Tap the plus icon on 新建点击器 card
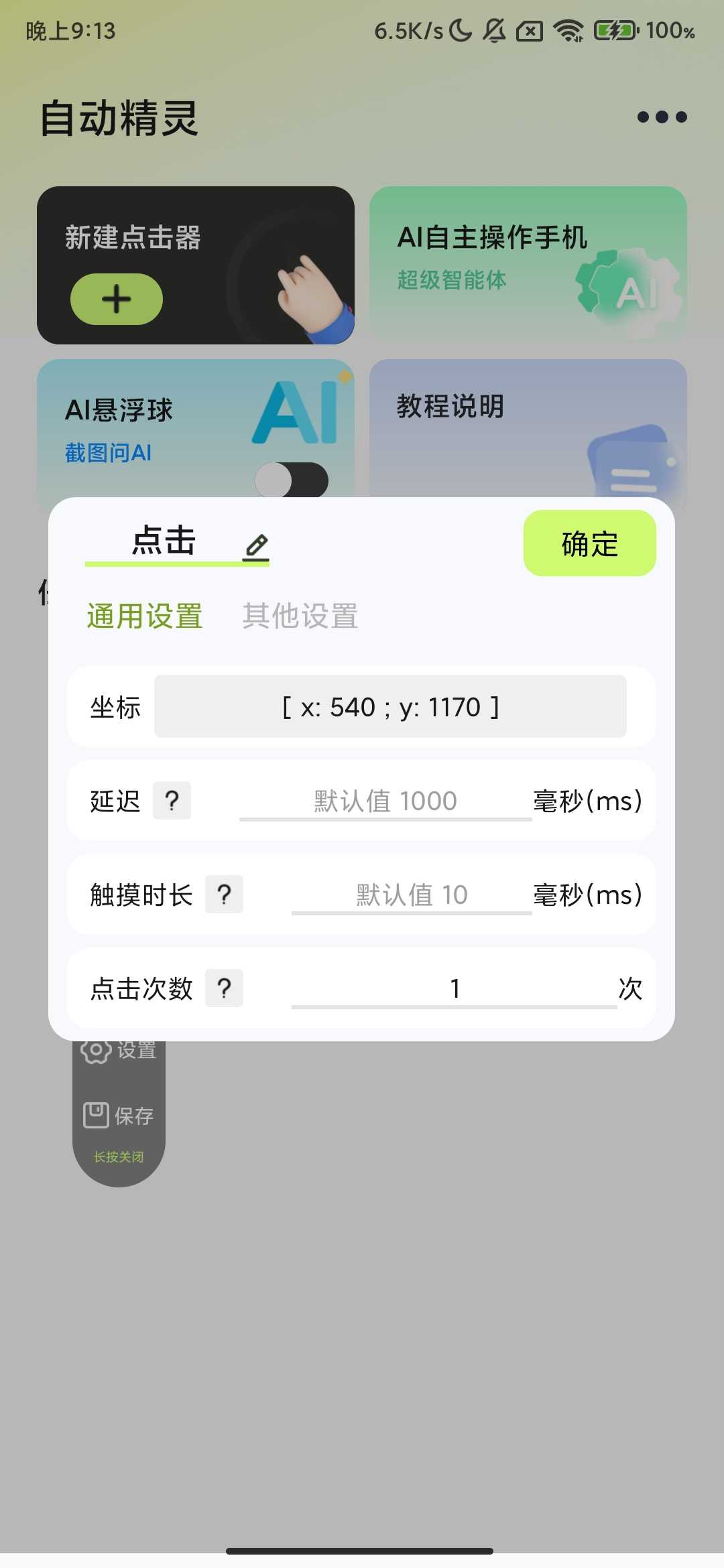Viewport: 724px width, 1568px height. [116, 299]
